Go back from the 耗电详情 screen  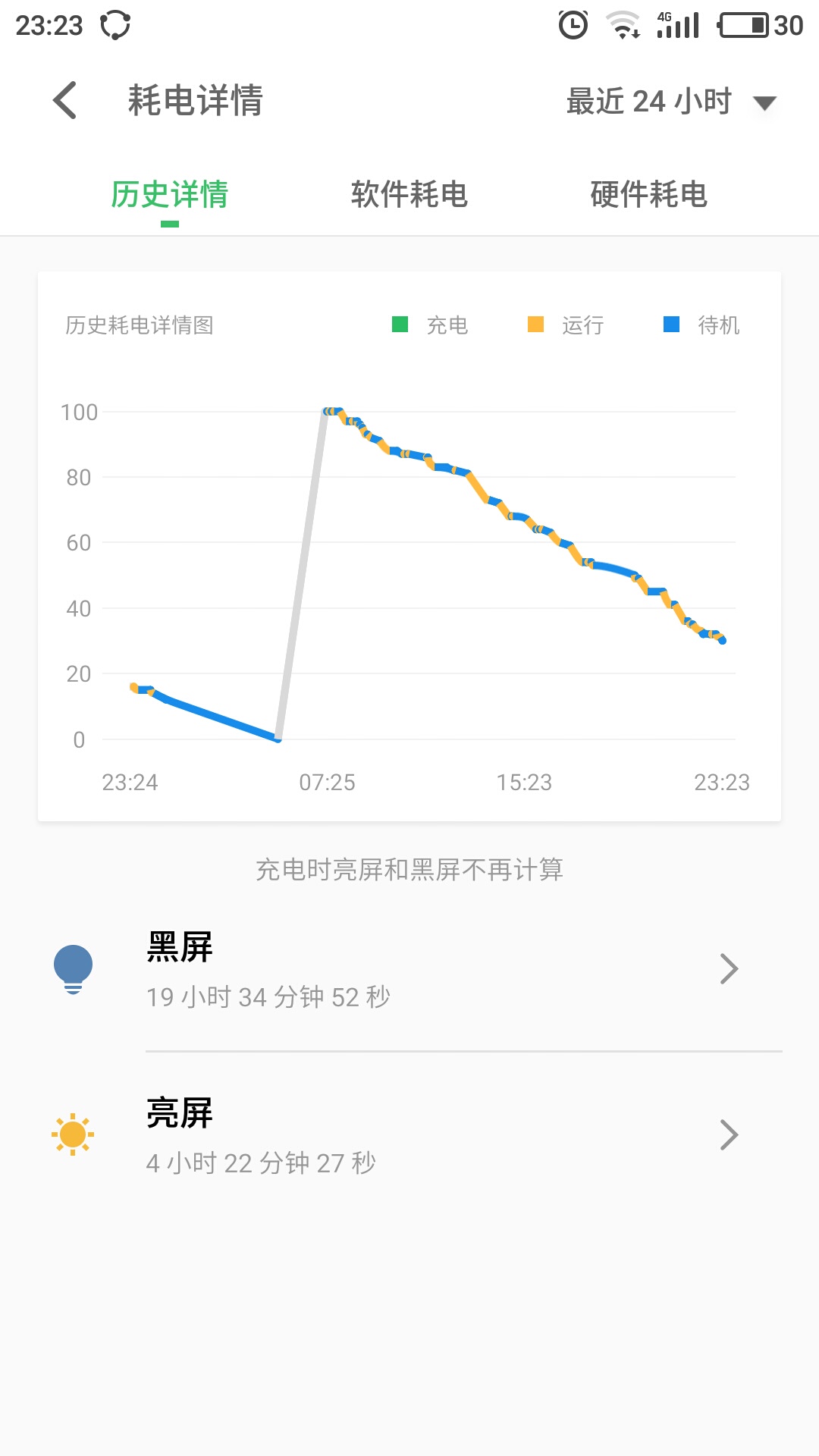(66, 101)
